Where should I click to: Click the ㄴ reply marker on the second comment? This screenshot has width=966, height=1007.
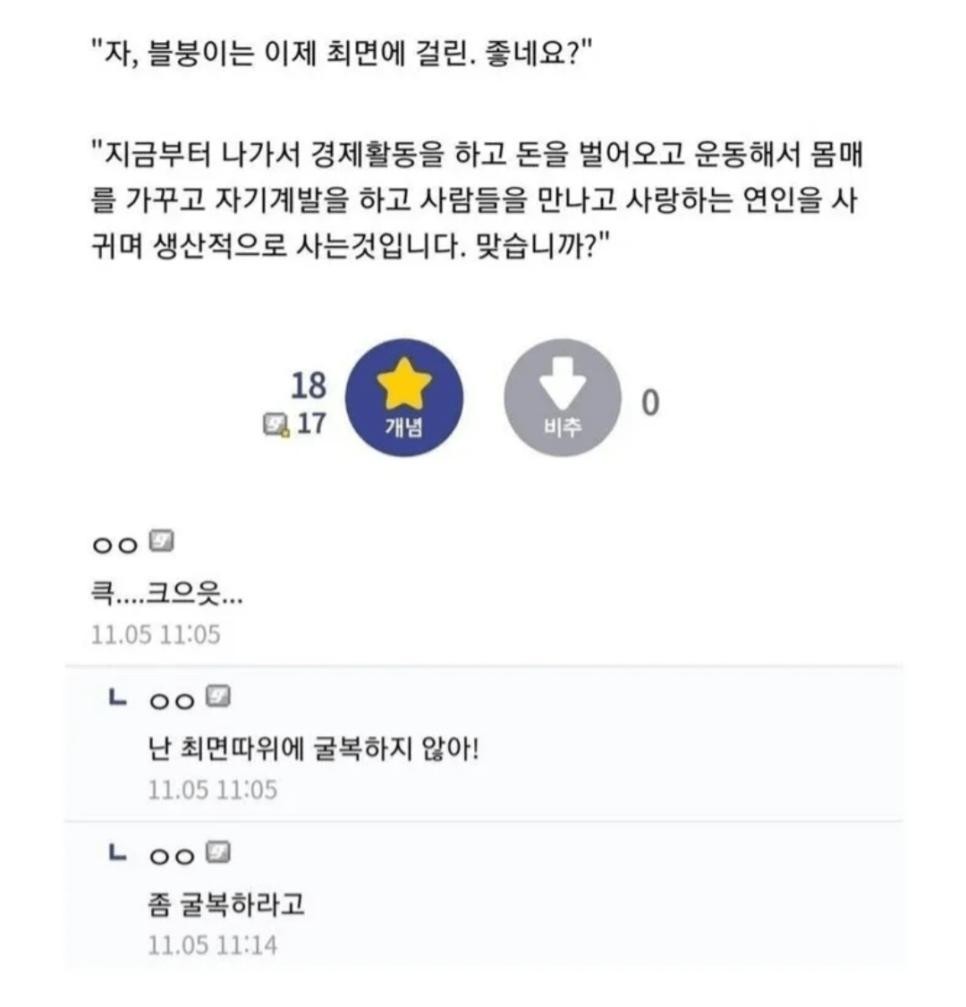tap(119, 699)
